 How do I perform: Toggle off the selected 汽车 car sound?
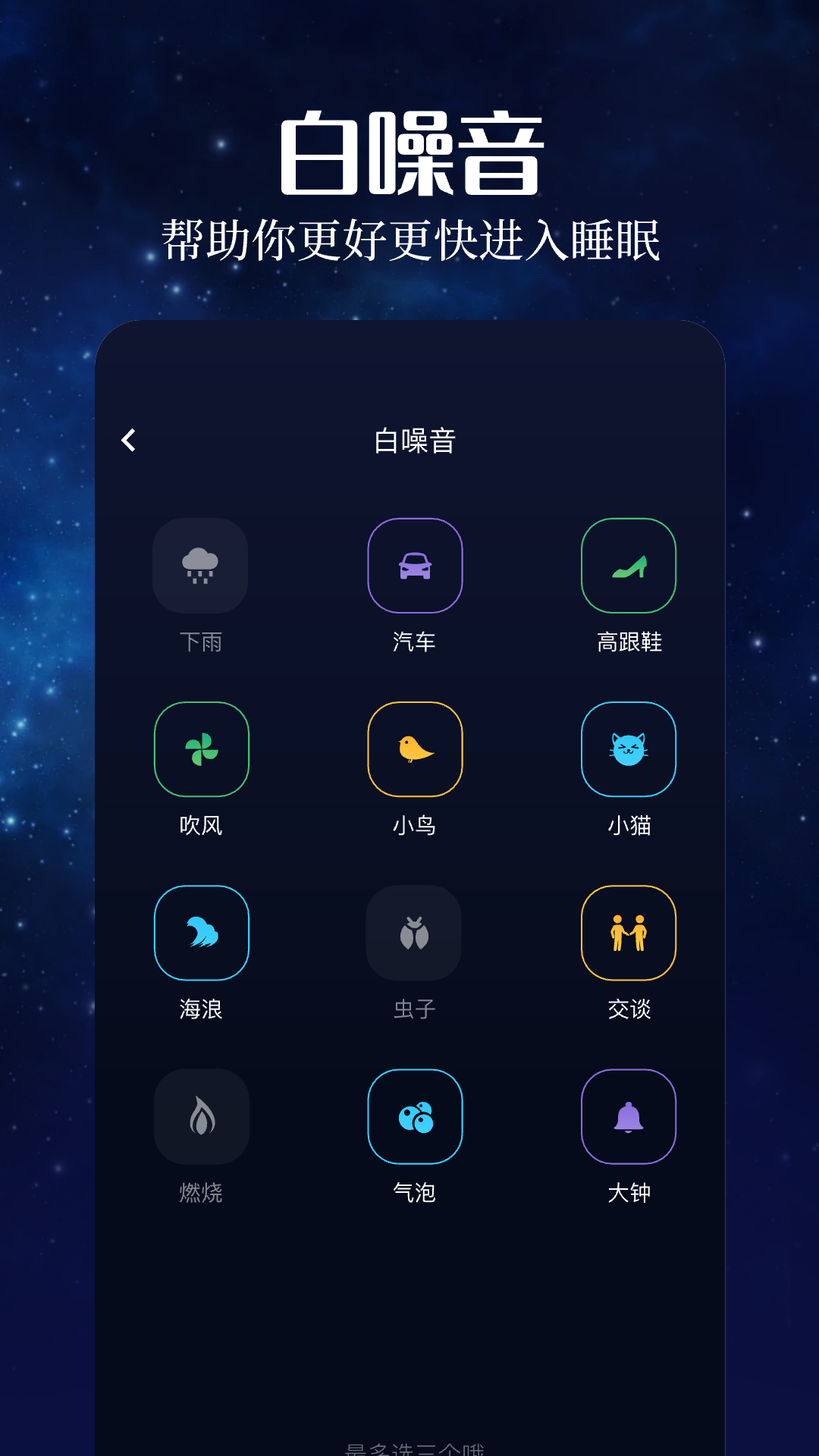tap(414, 566)
